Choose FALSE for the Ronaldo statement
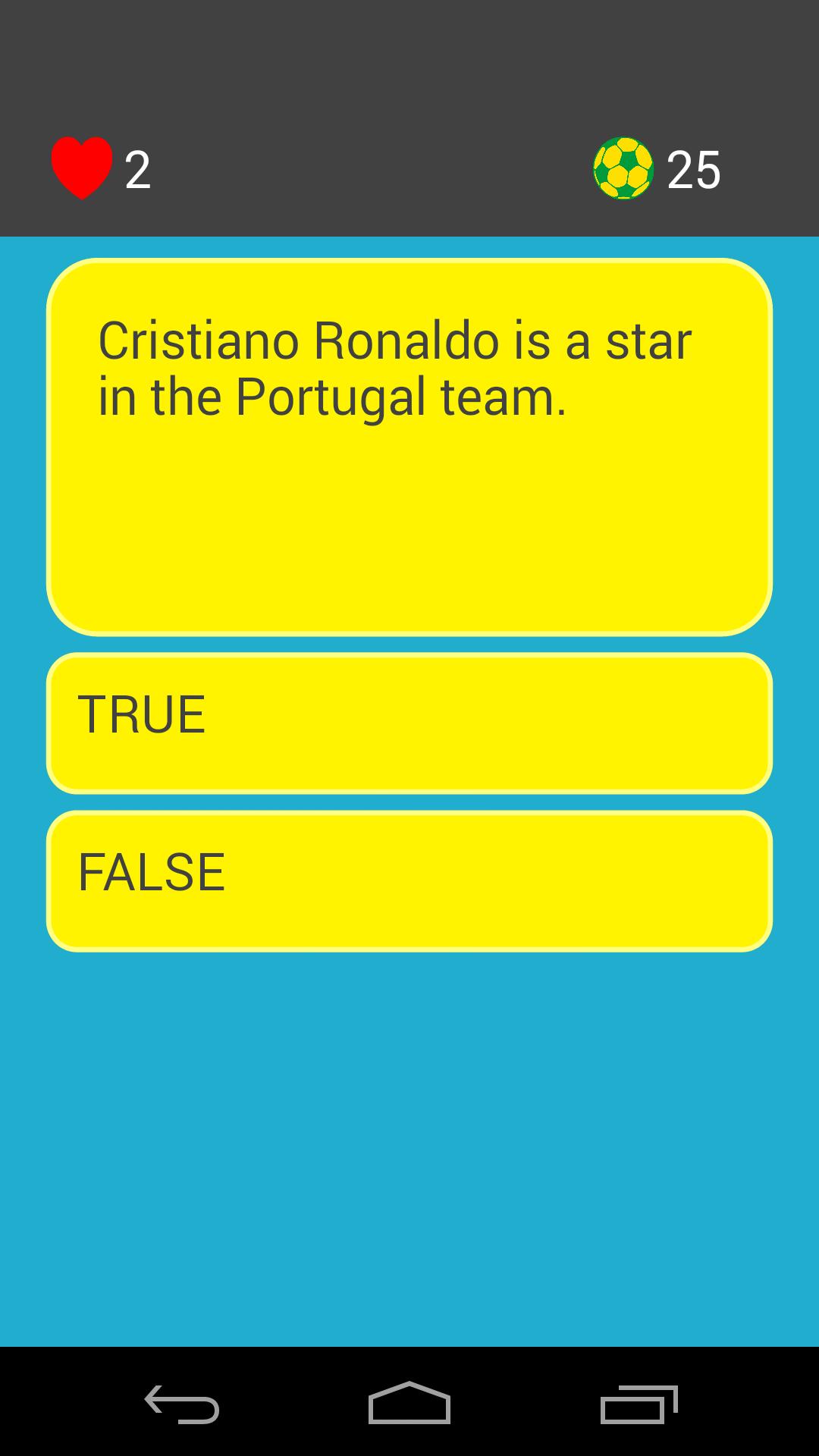The image size is (819, 1456). [409, 878]
